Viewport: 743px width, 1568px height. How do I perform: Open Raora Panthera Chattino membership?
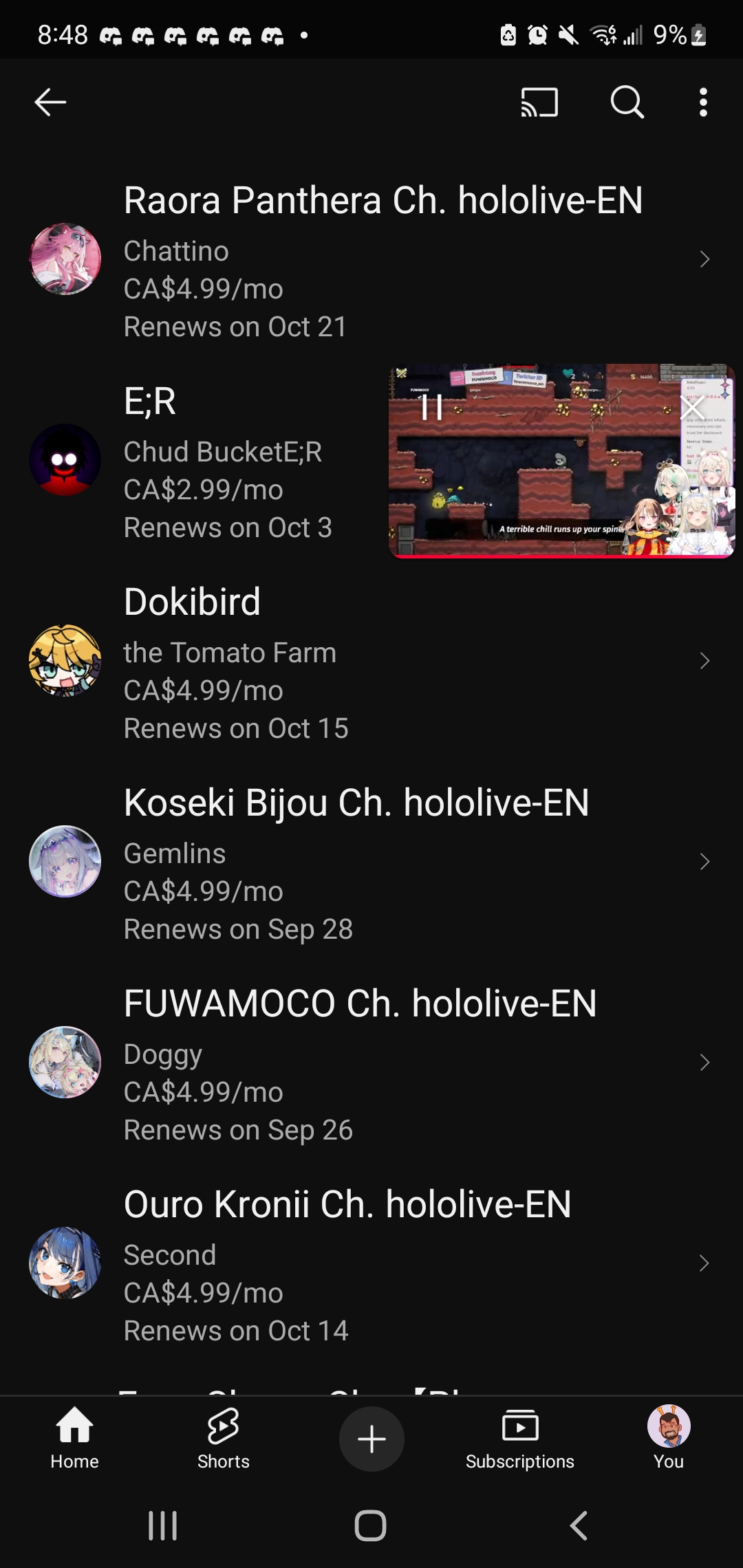point(371,259)
